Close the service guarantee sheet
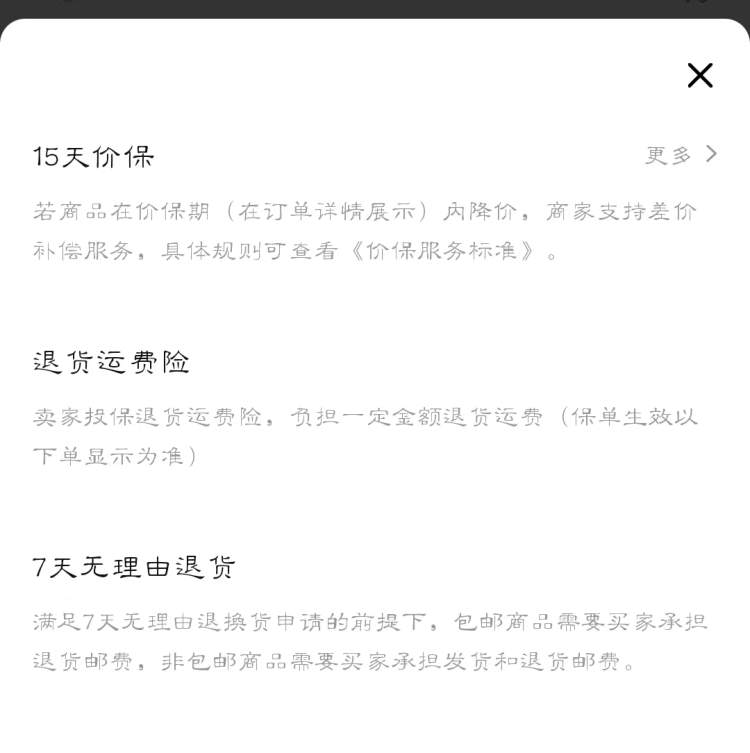Image resolution: width=750 pixels, height=753 pixels. click(700, 75)
